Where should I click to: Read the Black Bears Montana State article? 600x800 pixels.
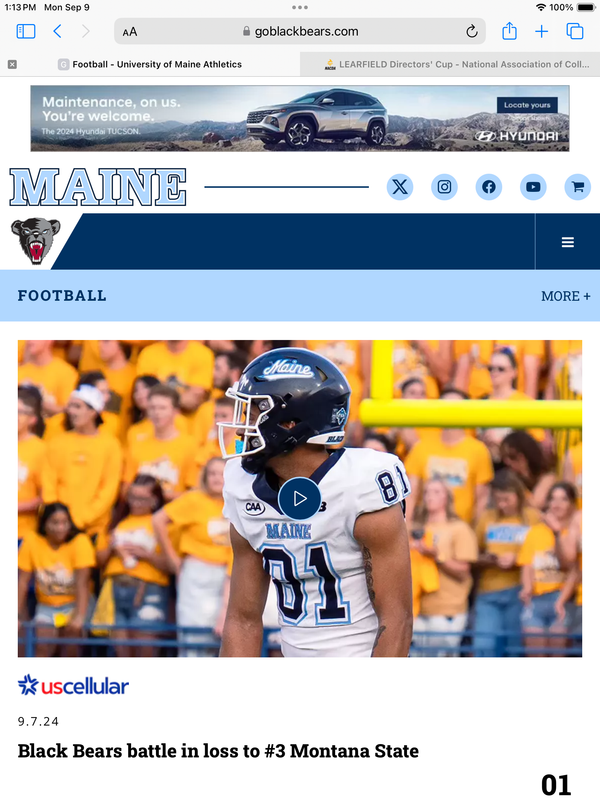pos(218,751)
